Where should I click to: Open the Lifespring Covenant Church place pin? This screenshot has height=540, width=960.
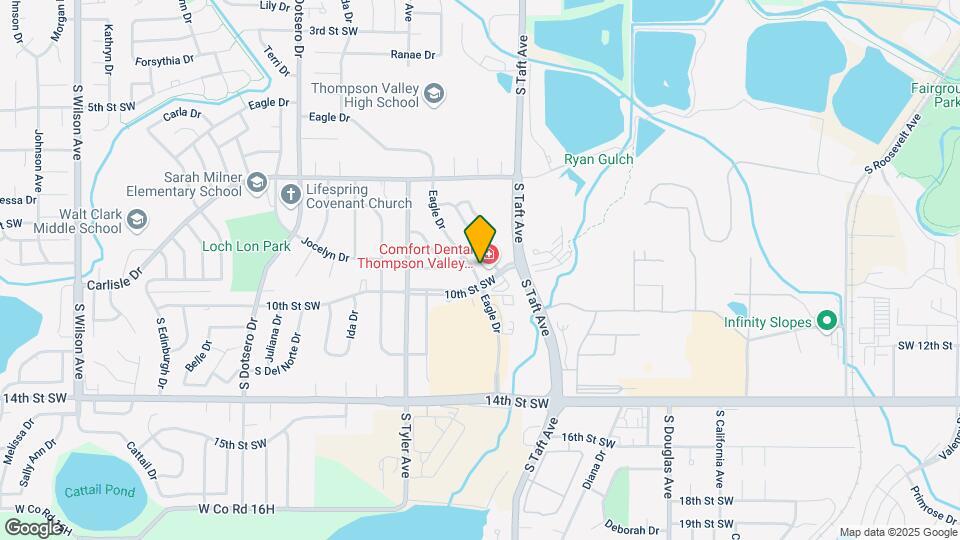(290, 193)
